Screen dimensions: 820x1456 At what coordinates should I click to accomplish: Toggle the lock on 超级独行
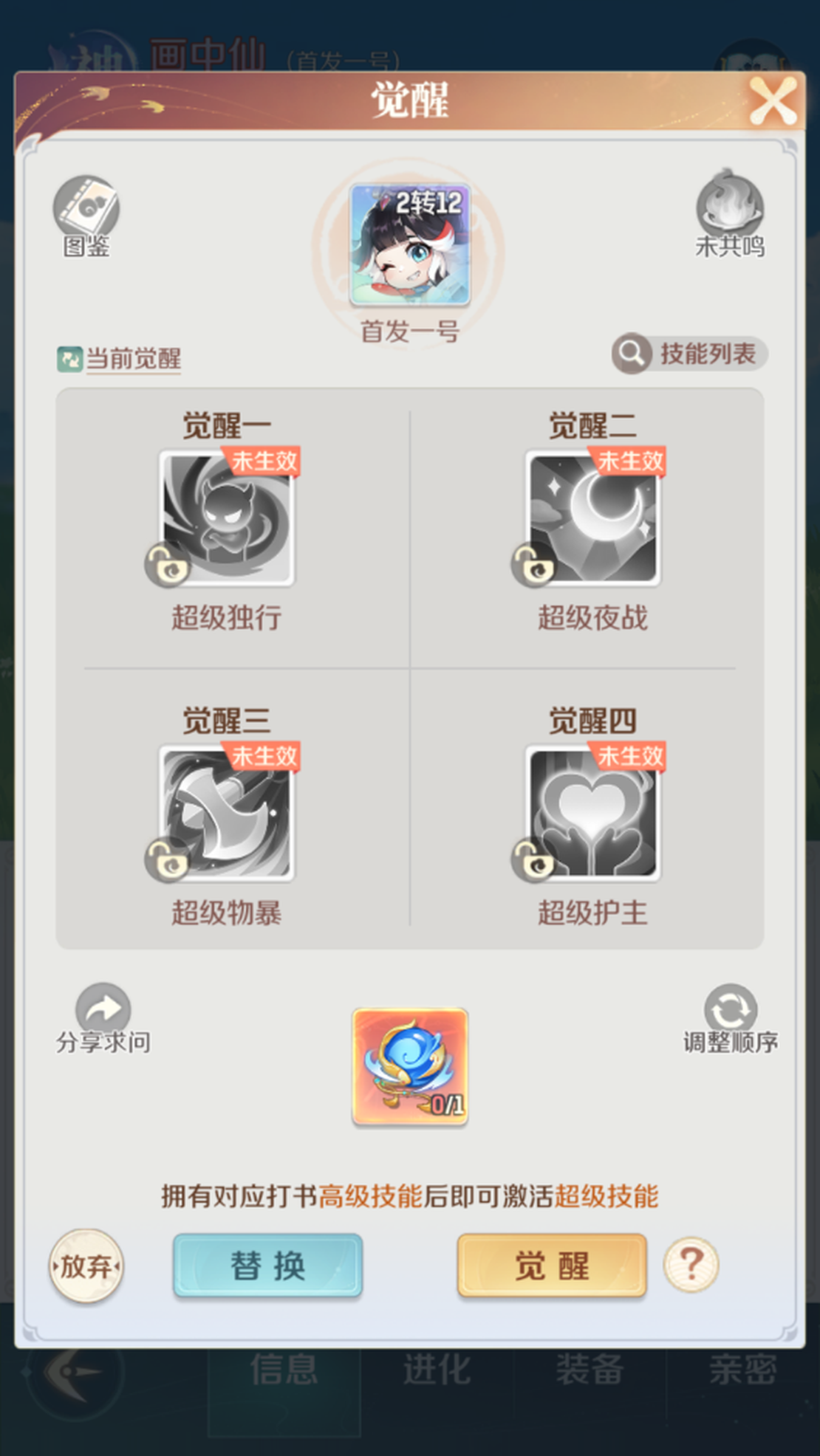(167, 566)
